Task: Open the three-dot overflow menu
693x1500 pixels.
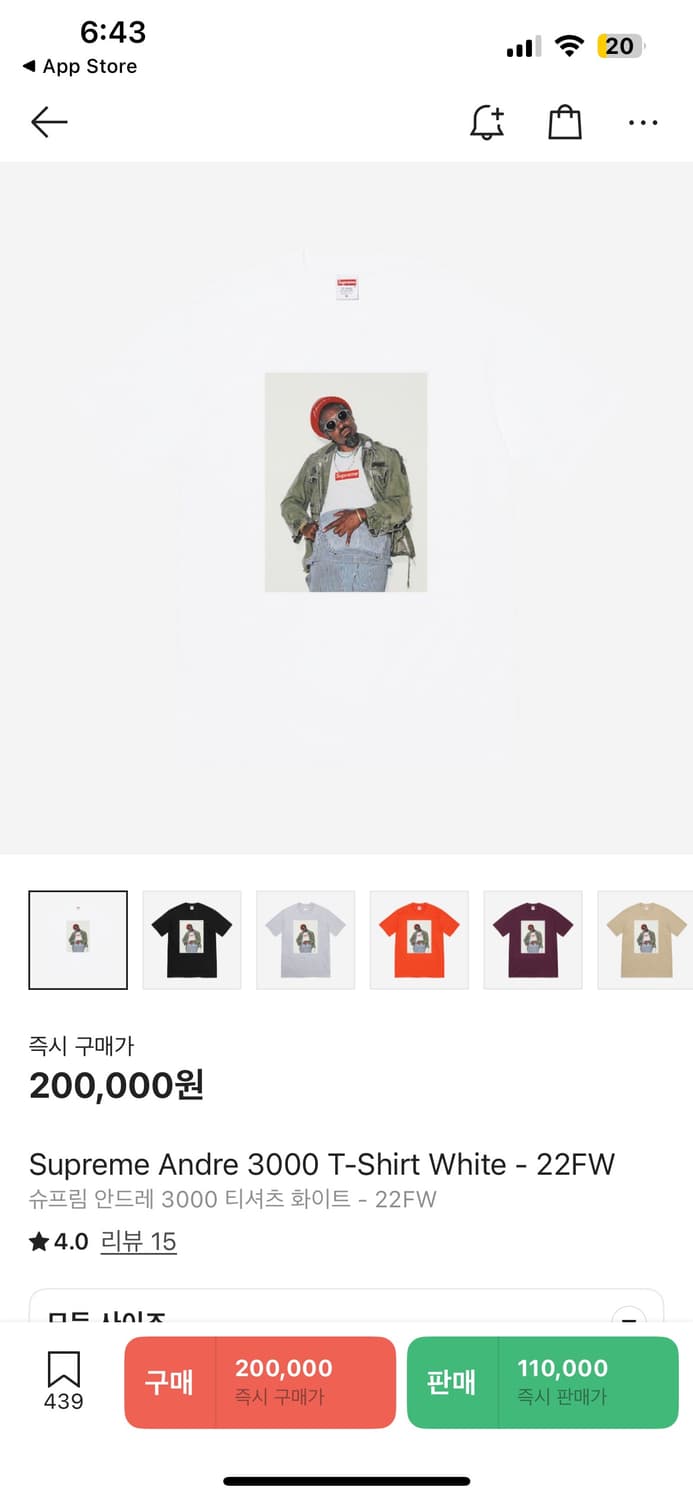Action: coord(643,123)
